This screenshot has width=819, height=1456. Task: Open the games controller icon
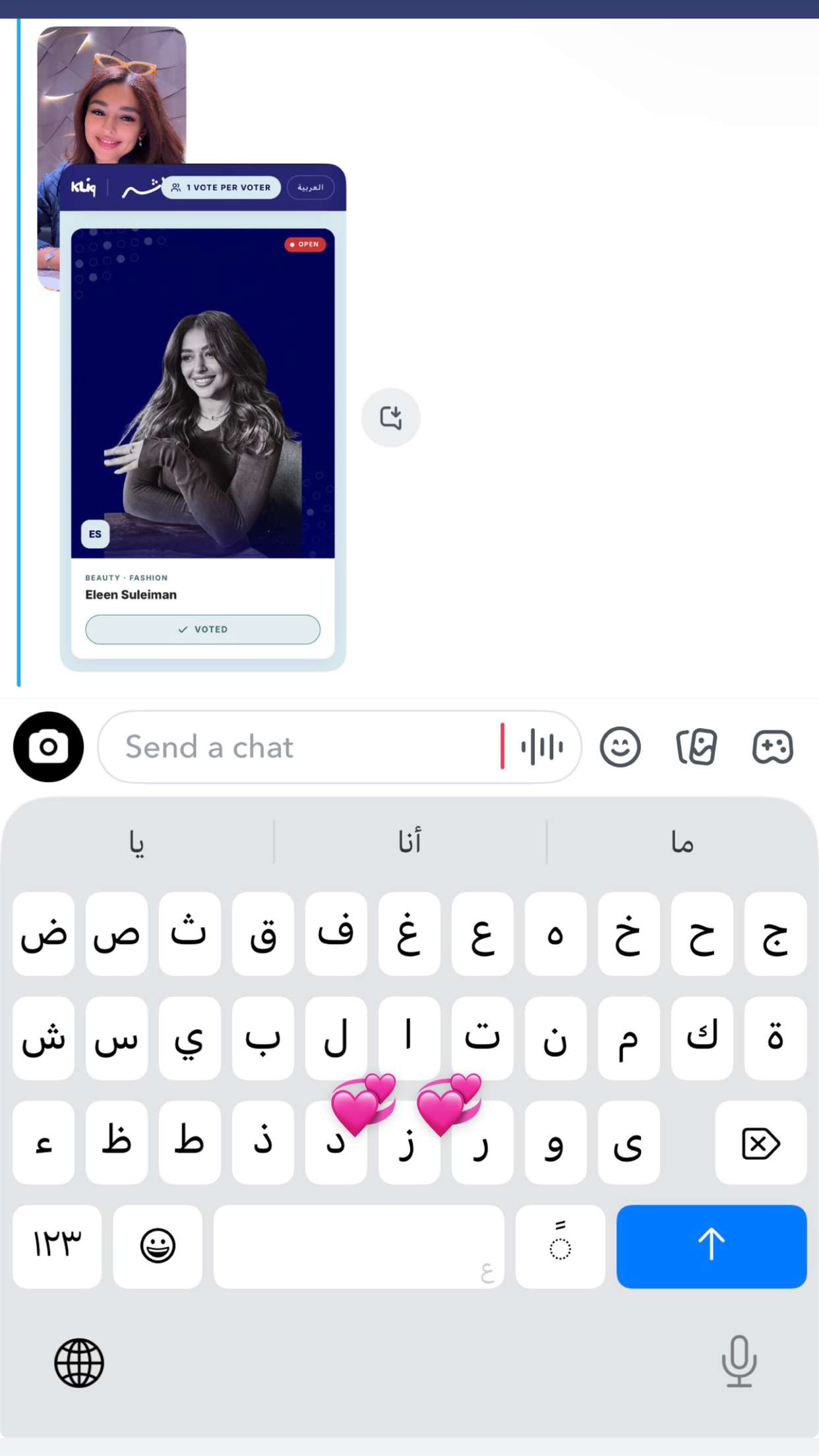point(773,746)
